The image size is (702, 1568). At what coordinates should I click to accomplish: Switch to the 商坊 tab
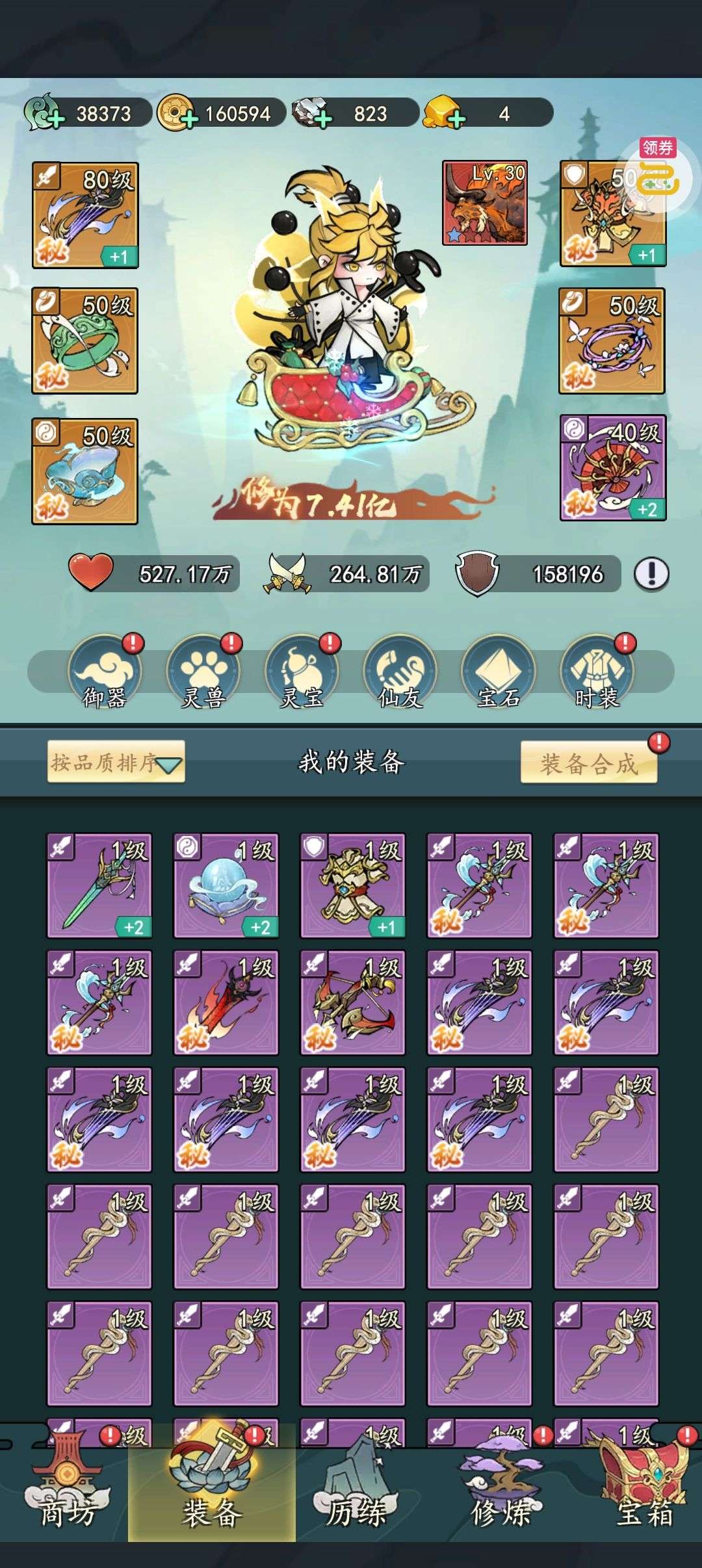(66, 1495)
